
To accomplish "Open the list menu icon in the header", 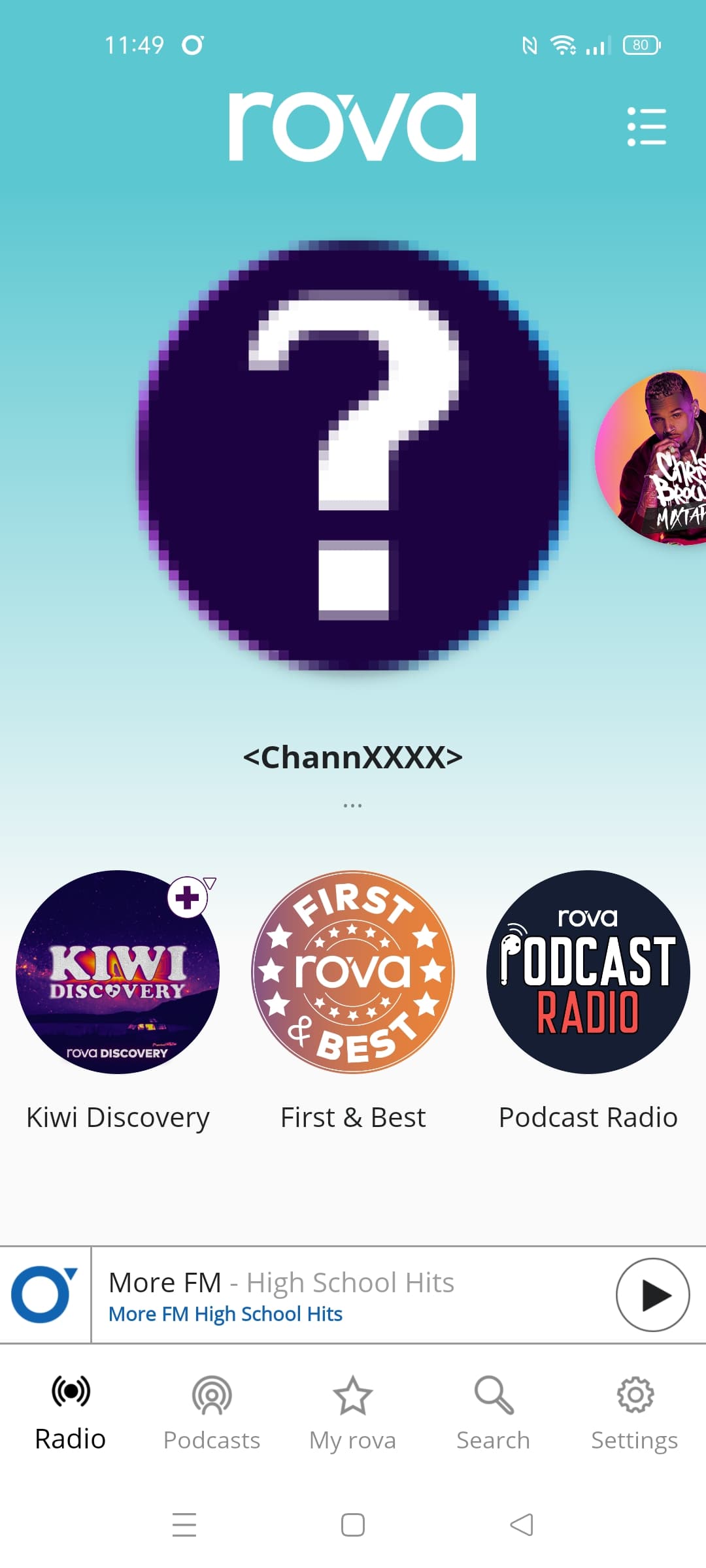I will click(x=647, y=127).
